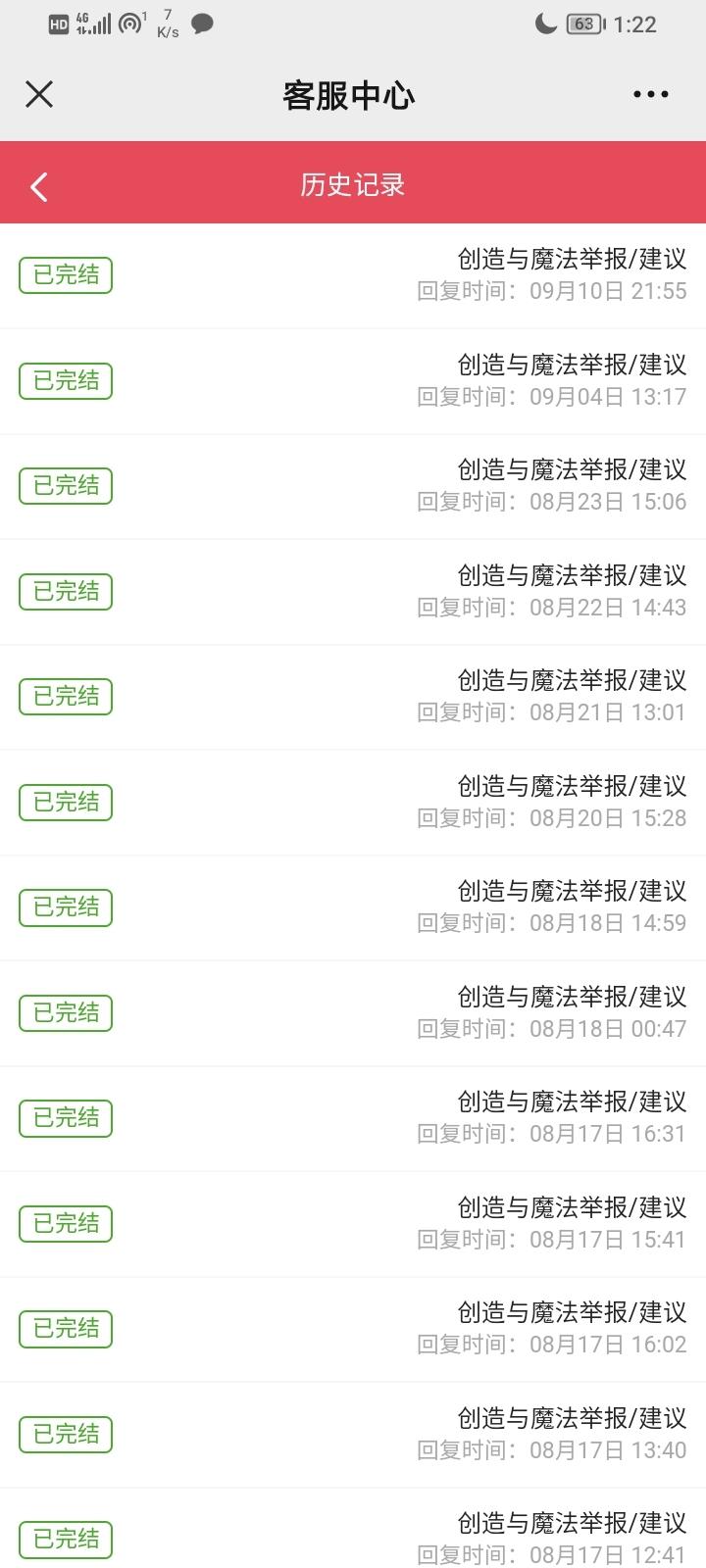Open the three-dot more options menu

point(651,94)
